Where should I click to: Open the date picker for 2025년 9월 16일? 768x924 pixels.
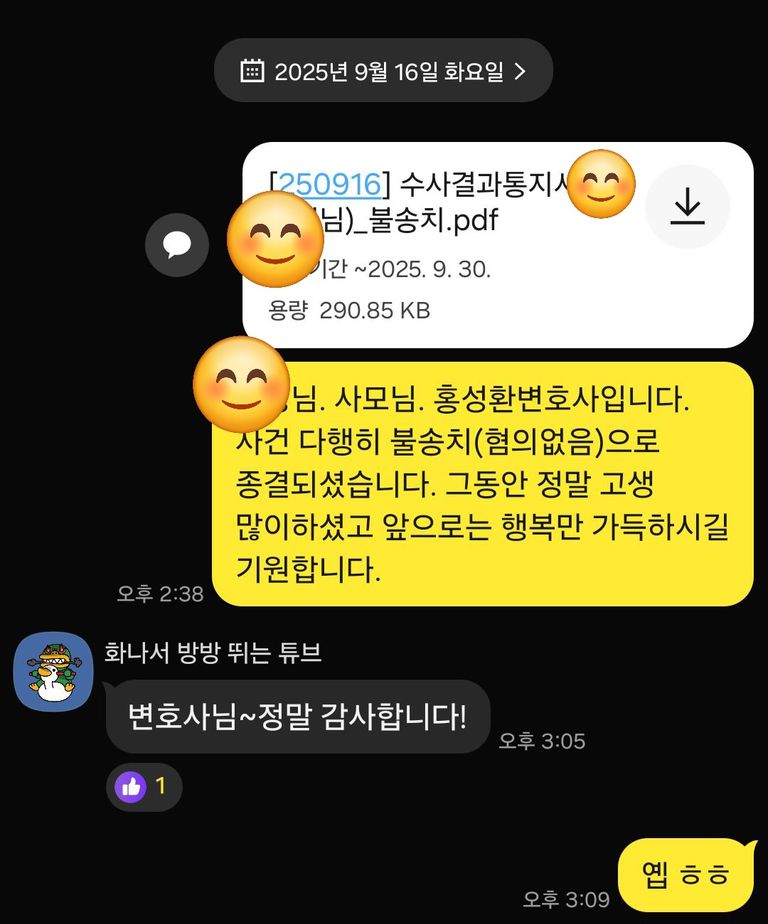point(383,71)
